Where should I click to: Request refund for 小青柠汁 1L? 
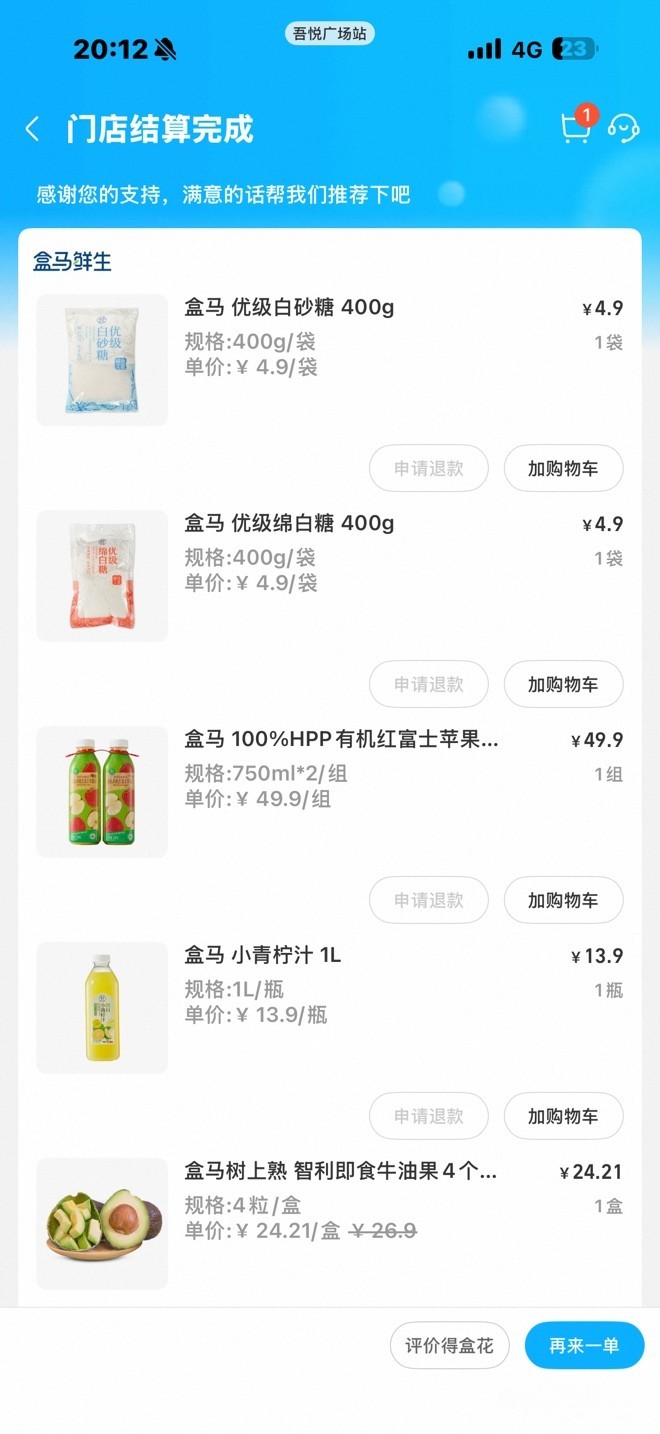coord(428,1116)
